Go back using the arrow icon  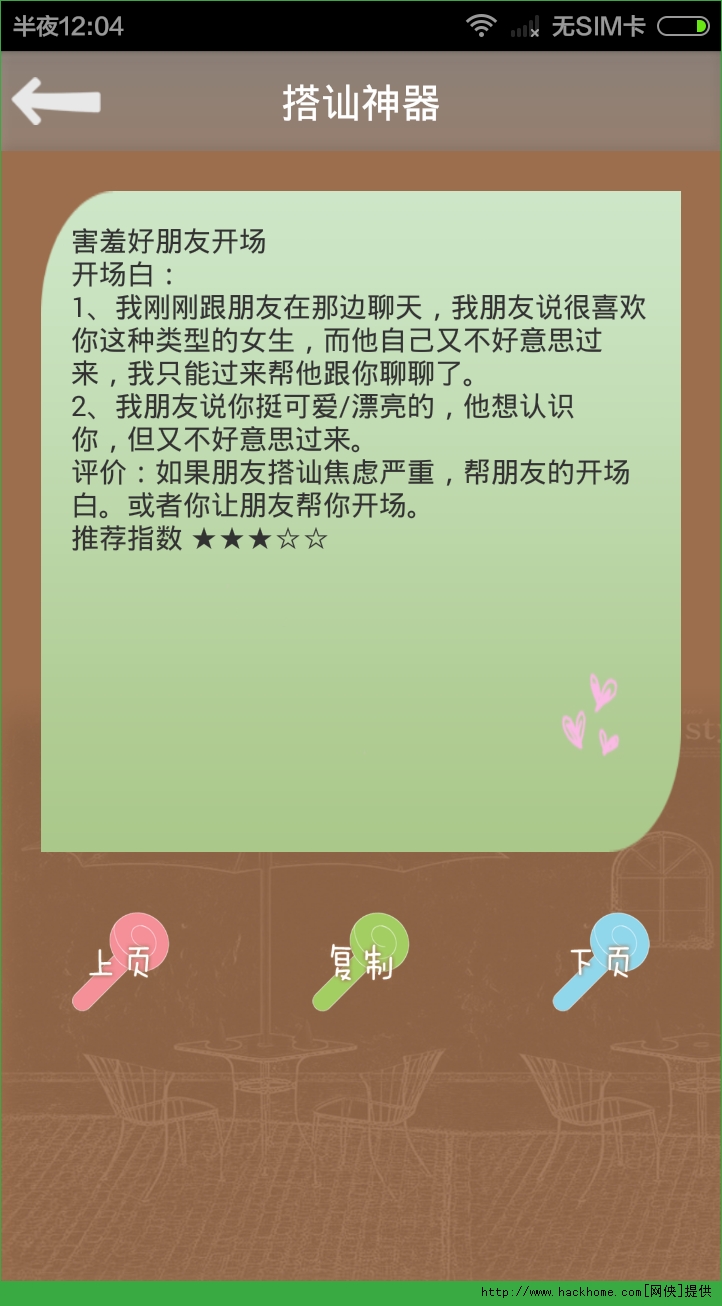56,101
